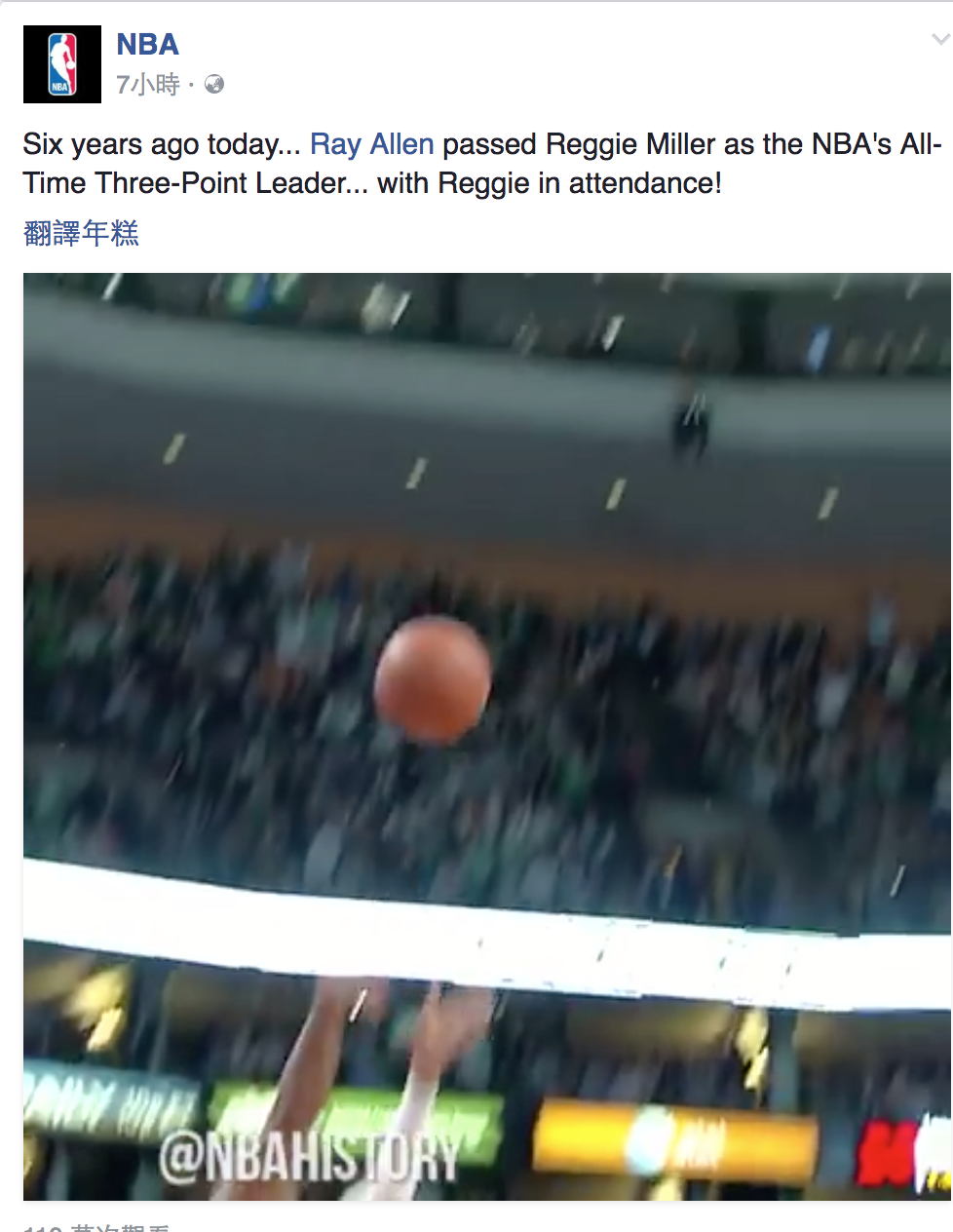This screenshot has height=1232, width=953.
Task: Open the NBA page name link
Action: [x=147, y=45]
